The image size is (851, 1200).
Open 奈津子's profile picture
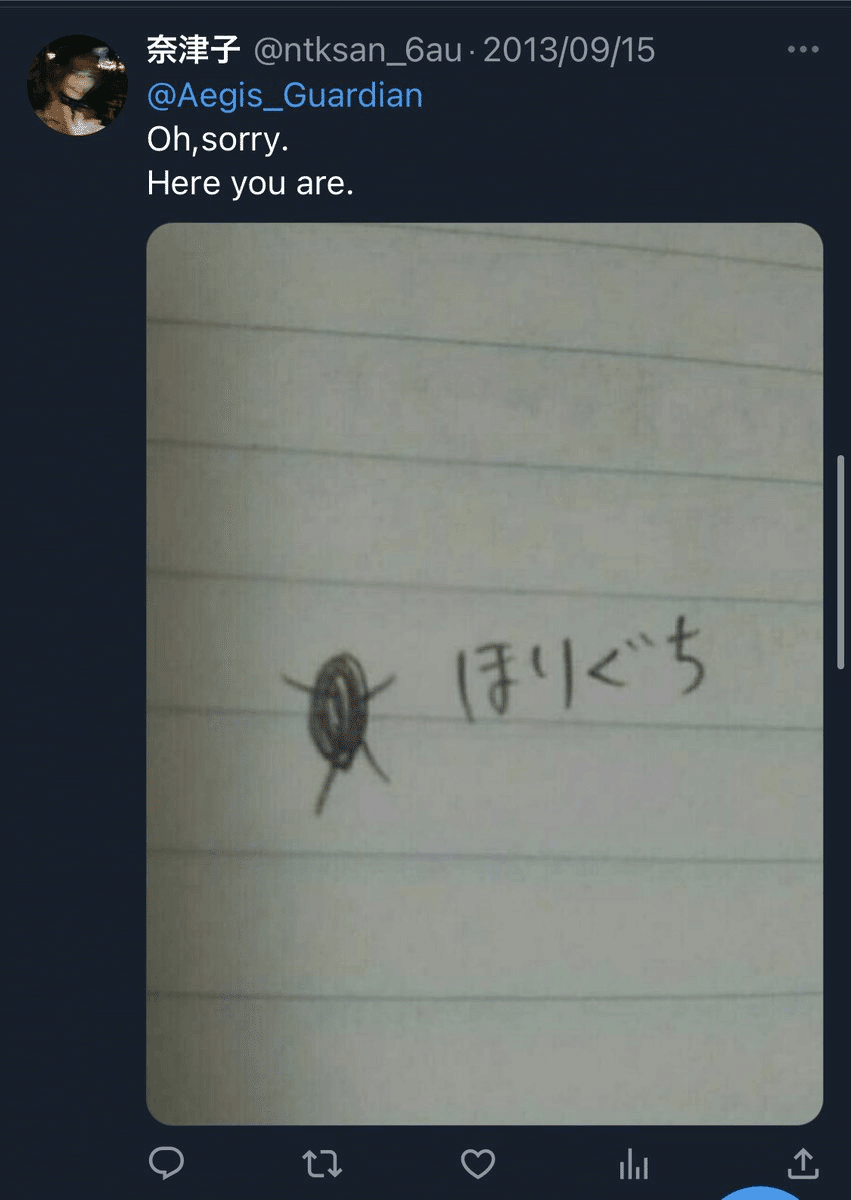pyautogui.click(x=76, y=85)
